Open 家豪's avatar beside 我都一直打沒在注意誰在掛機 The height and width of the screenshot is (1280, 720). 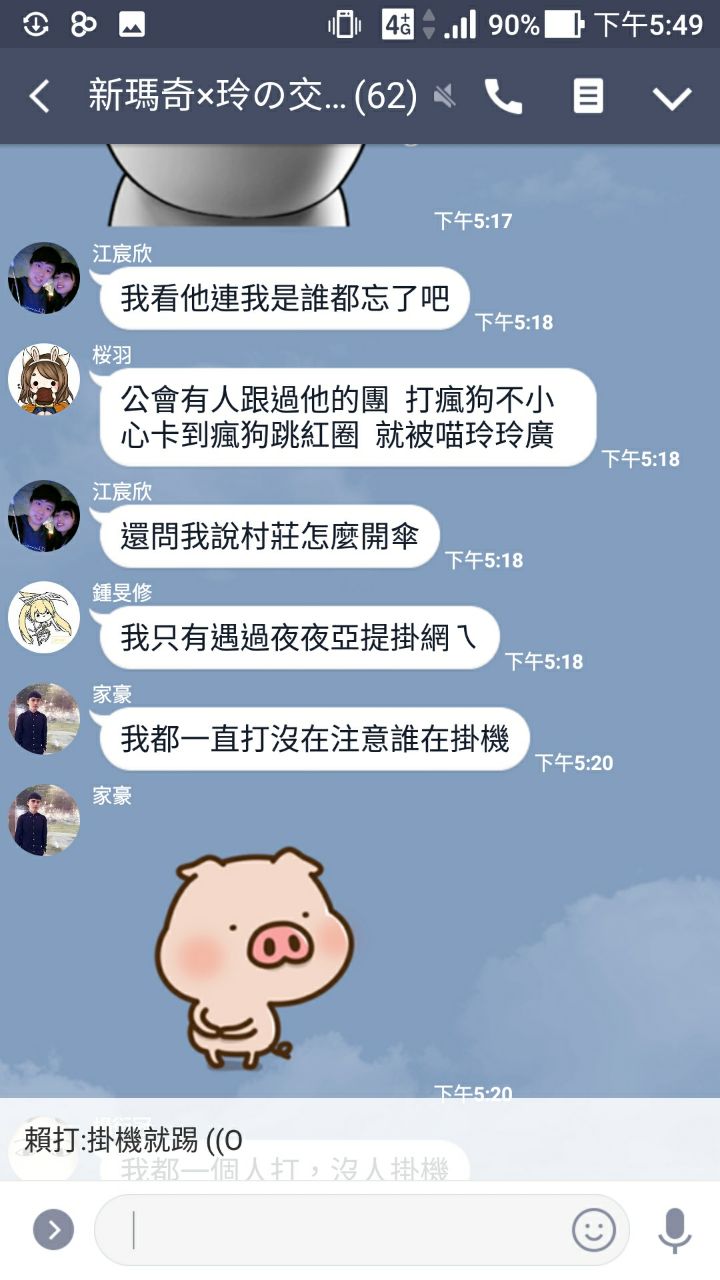(44, 719)
